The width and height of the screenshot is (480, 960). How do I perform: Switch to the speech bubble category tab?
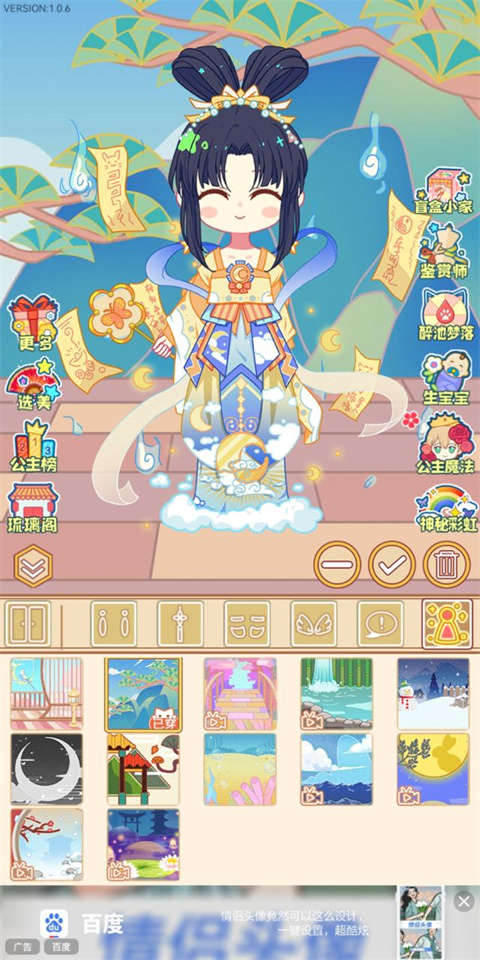pos(380,624)
